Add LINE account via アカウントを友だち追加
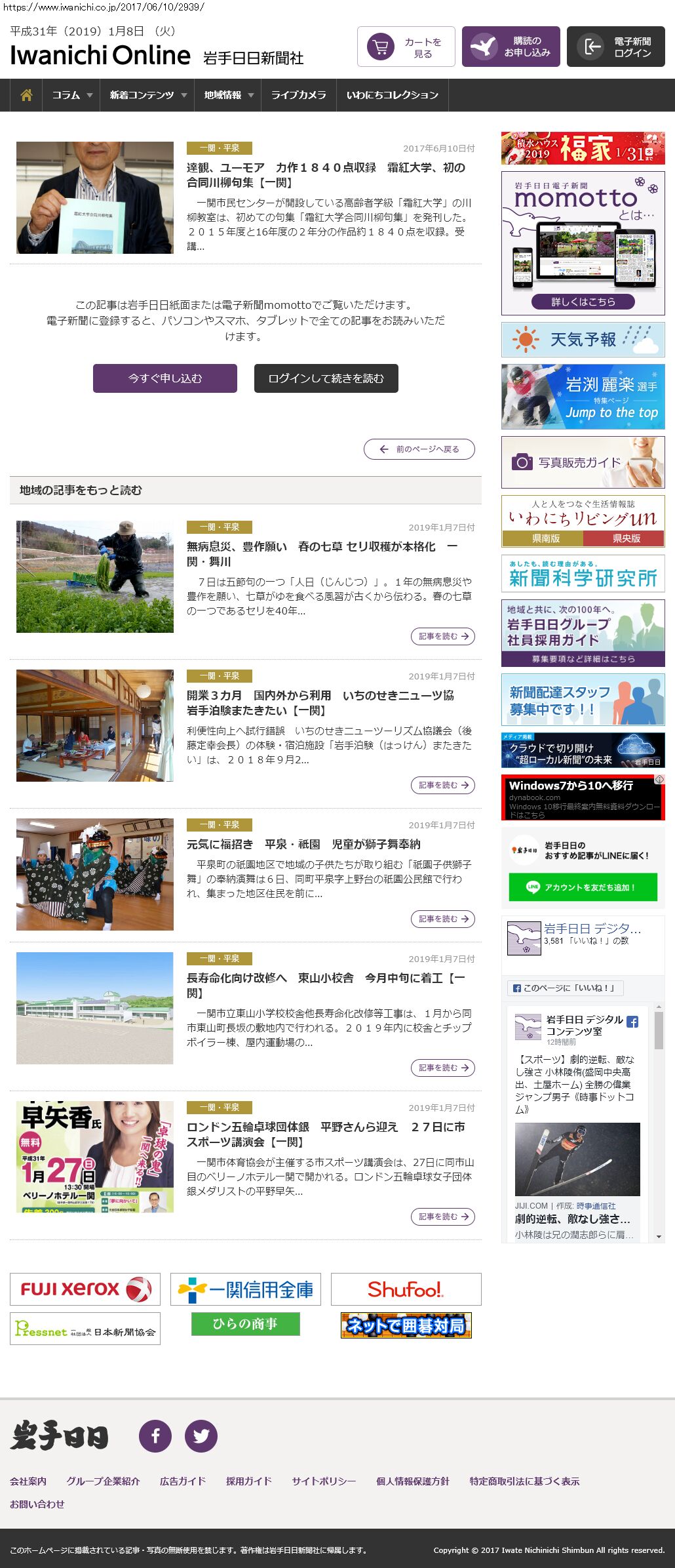 [x=583, y=887]
